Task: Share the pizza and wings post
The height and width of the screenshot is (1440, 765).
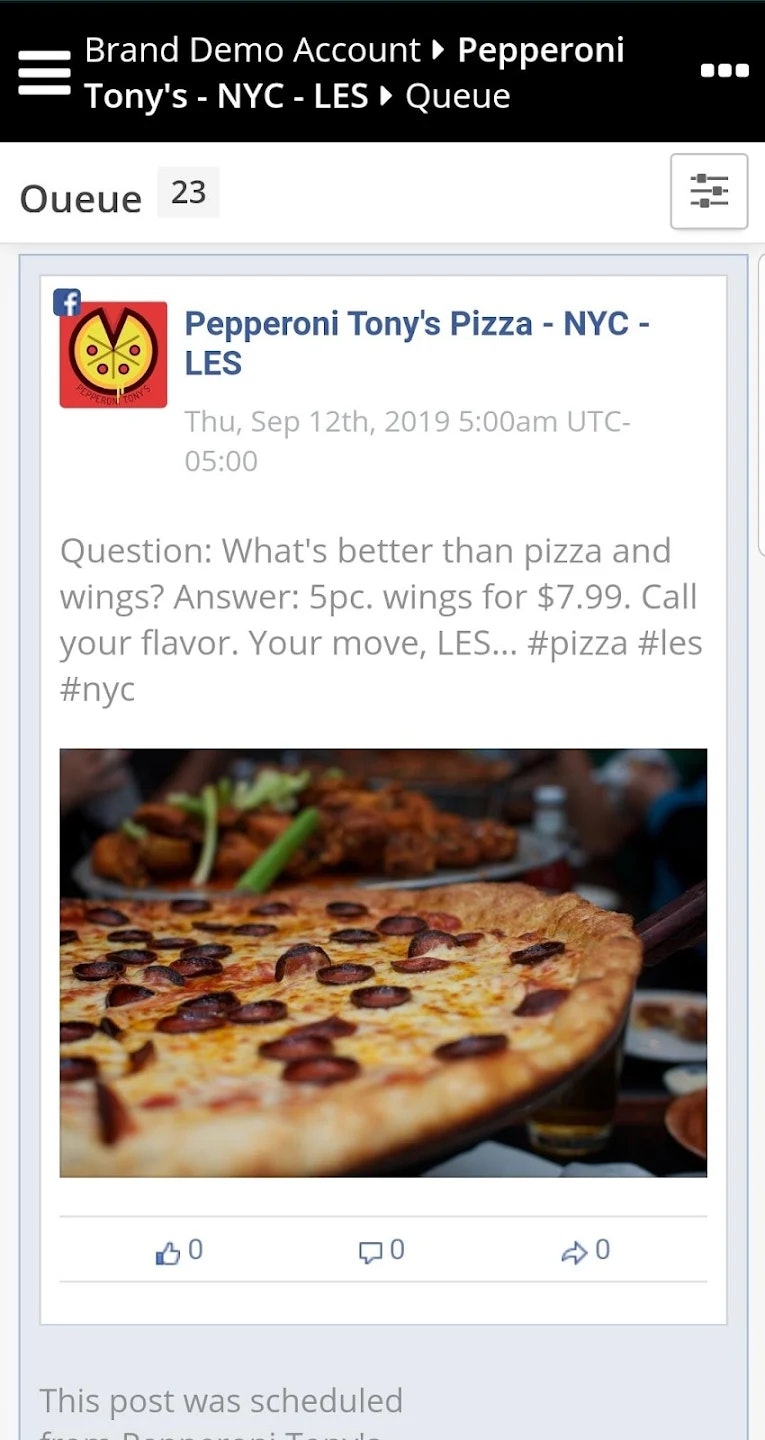Action: pyautogui.click(x=585, y=1250)
